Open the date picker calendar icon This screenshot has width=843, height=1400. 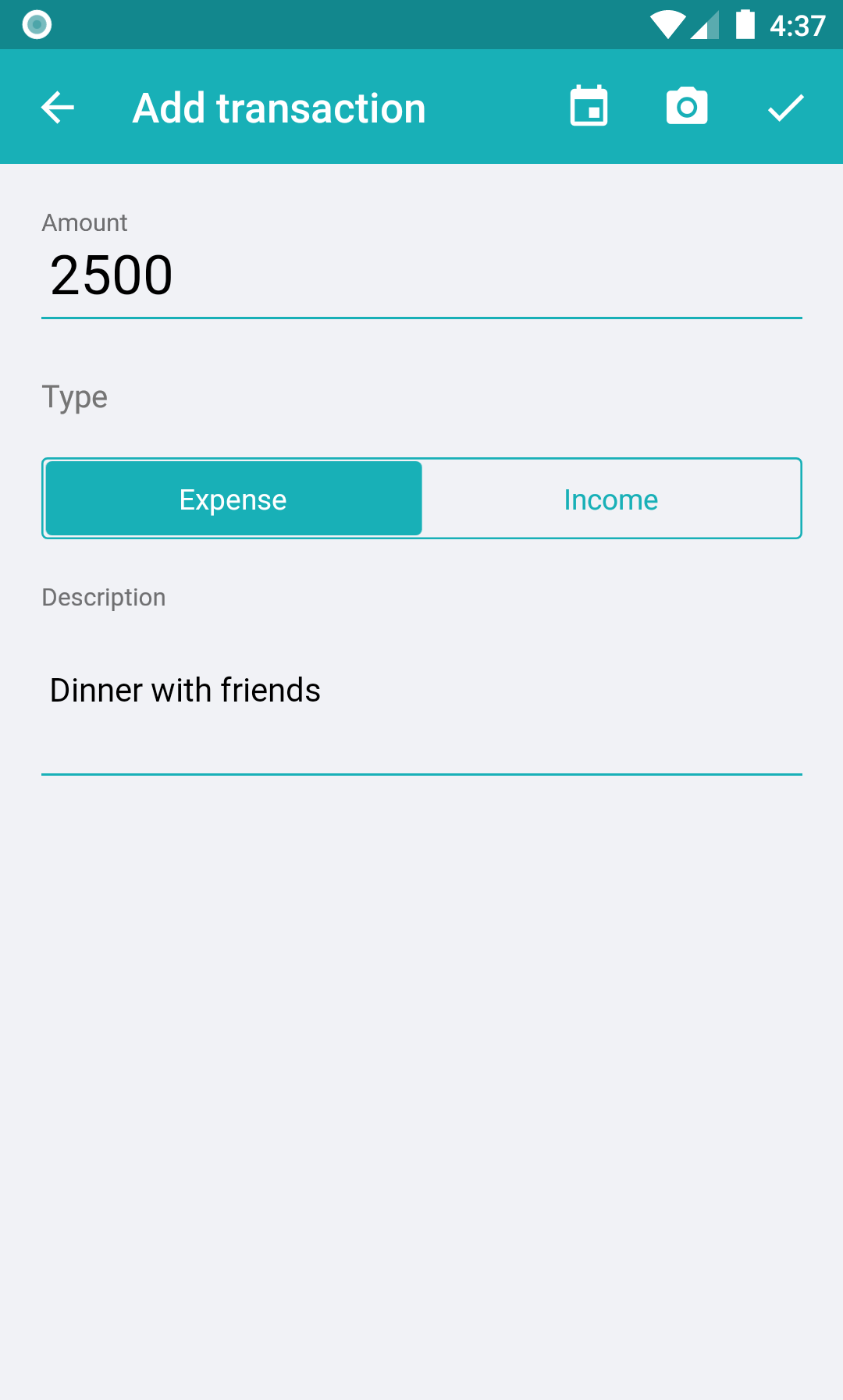point(589,106)
